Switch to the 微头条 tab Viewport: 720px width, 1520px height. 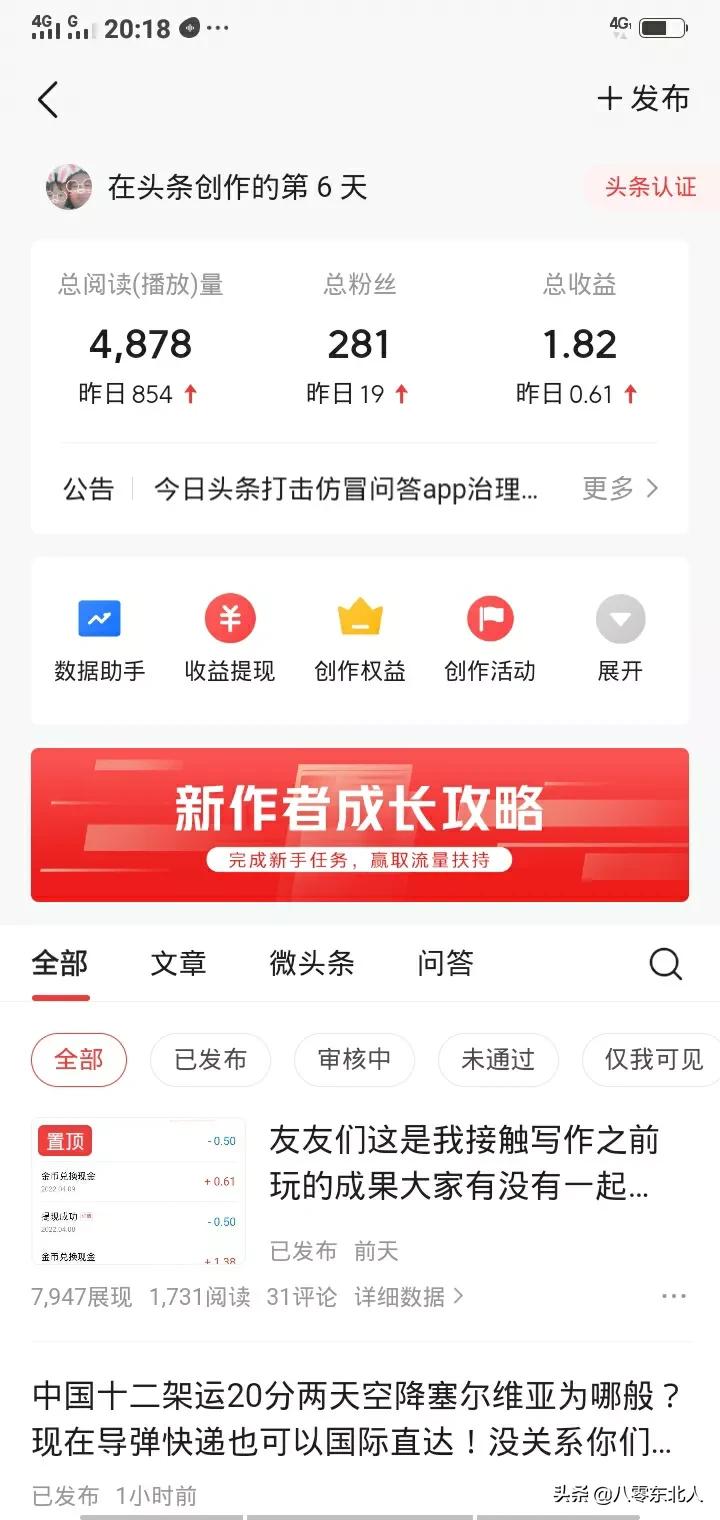[311, 963]
